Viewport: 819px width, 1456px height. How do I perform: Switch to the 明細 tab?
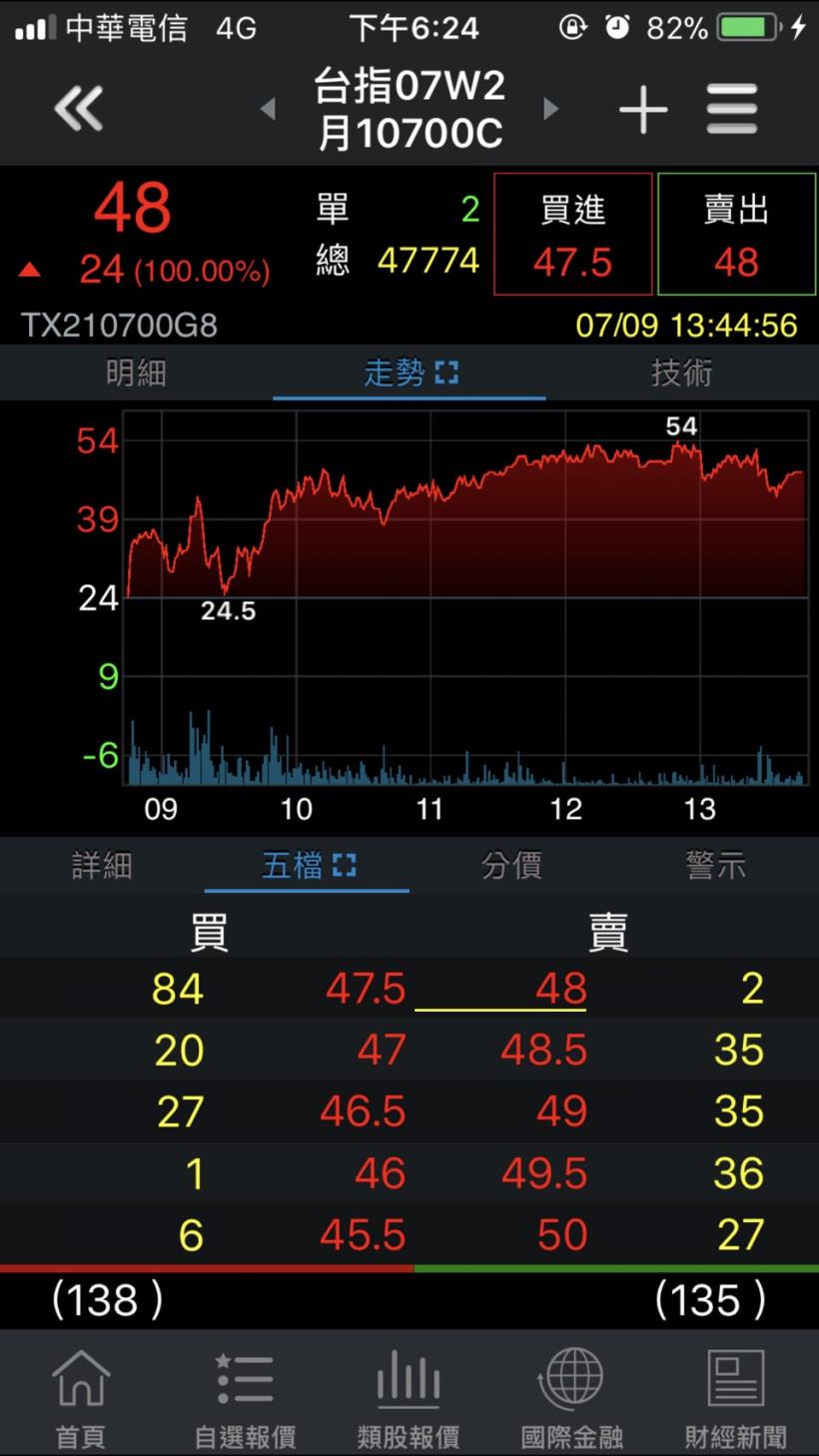[136, 373]
